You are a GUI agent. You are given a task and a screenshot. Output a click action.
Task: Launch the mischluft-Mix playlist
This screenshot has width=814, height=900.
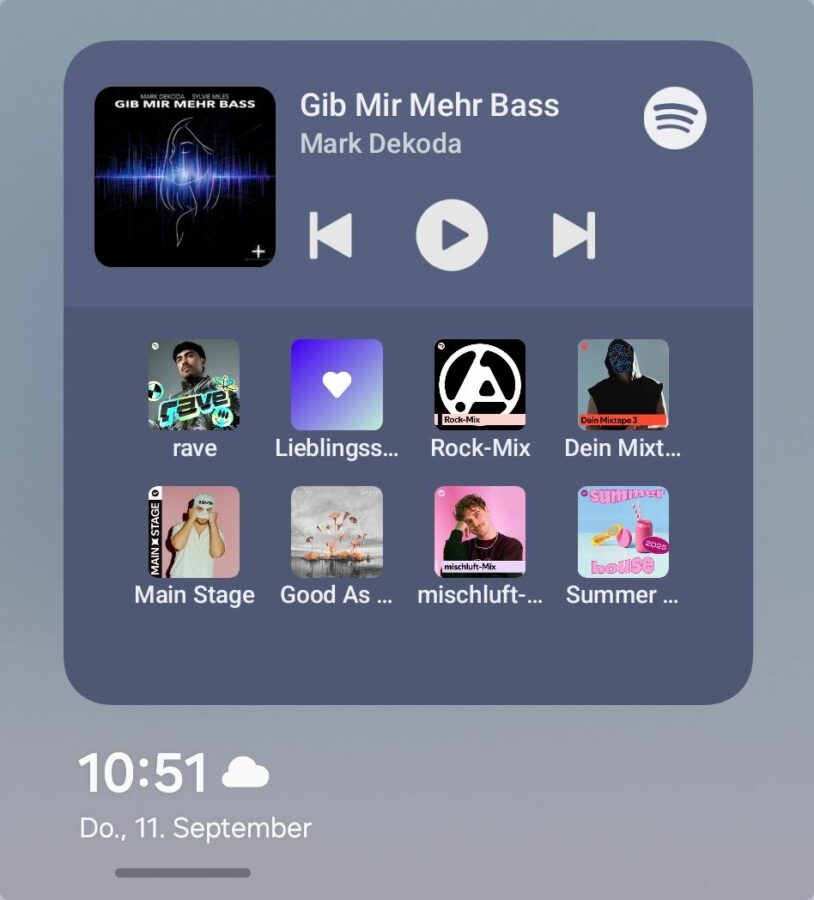480,532
